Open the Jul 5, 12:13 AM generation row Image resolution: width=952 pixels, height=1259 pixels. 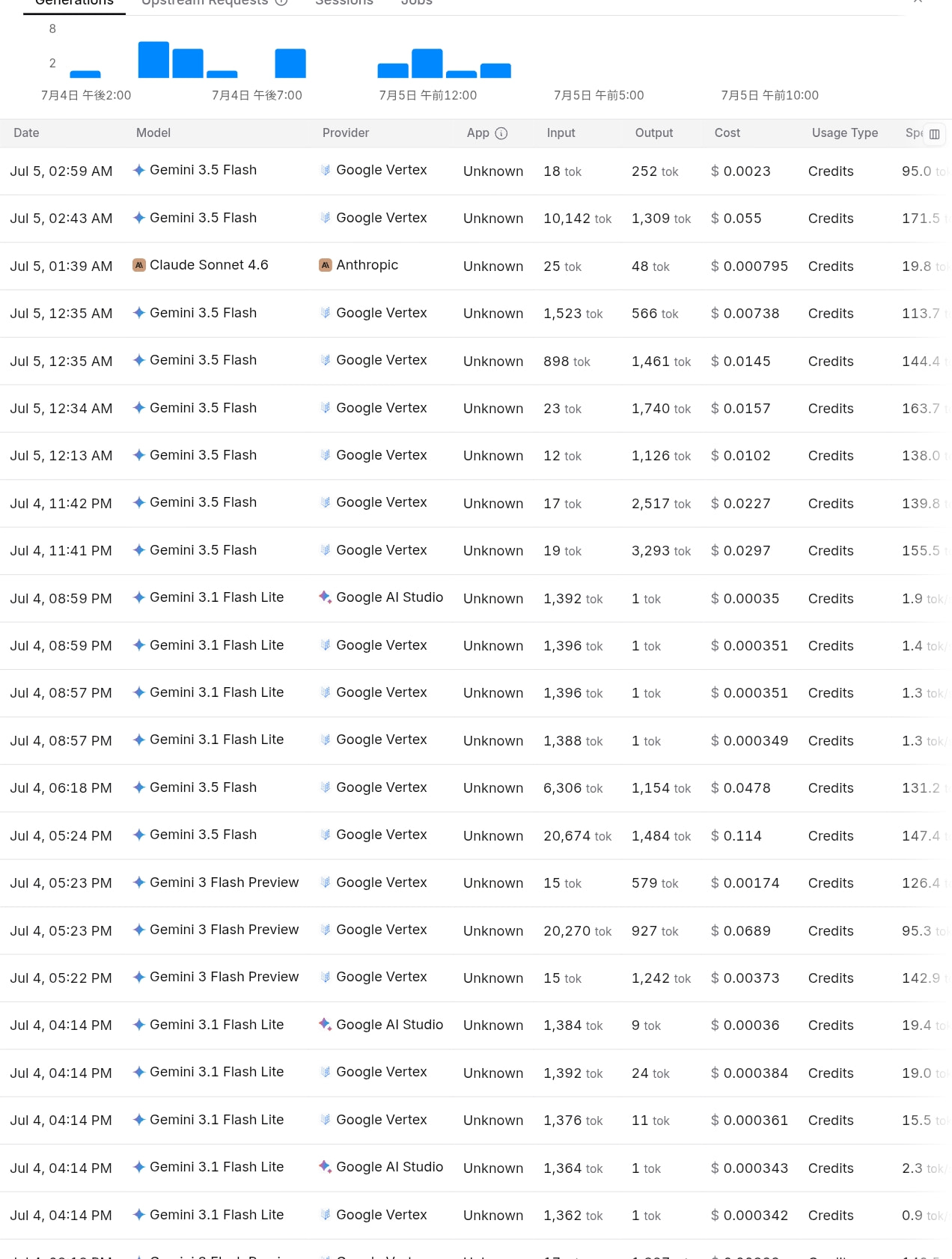pos(476,456)
